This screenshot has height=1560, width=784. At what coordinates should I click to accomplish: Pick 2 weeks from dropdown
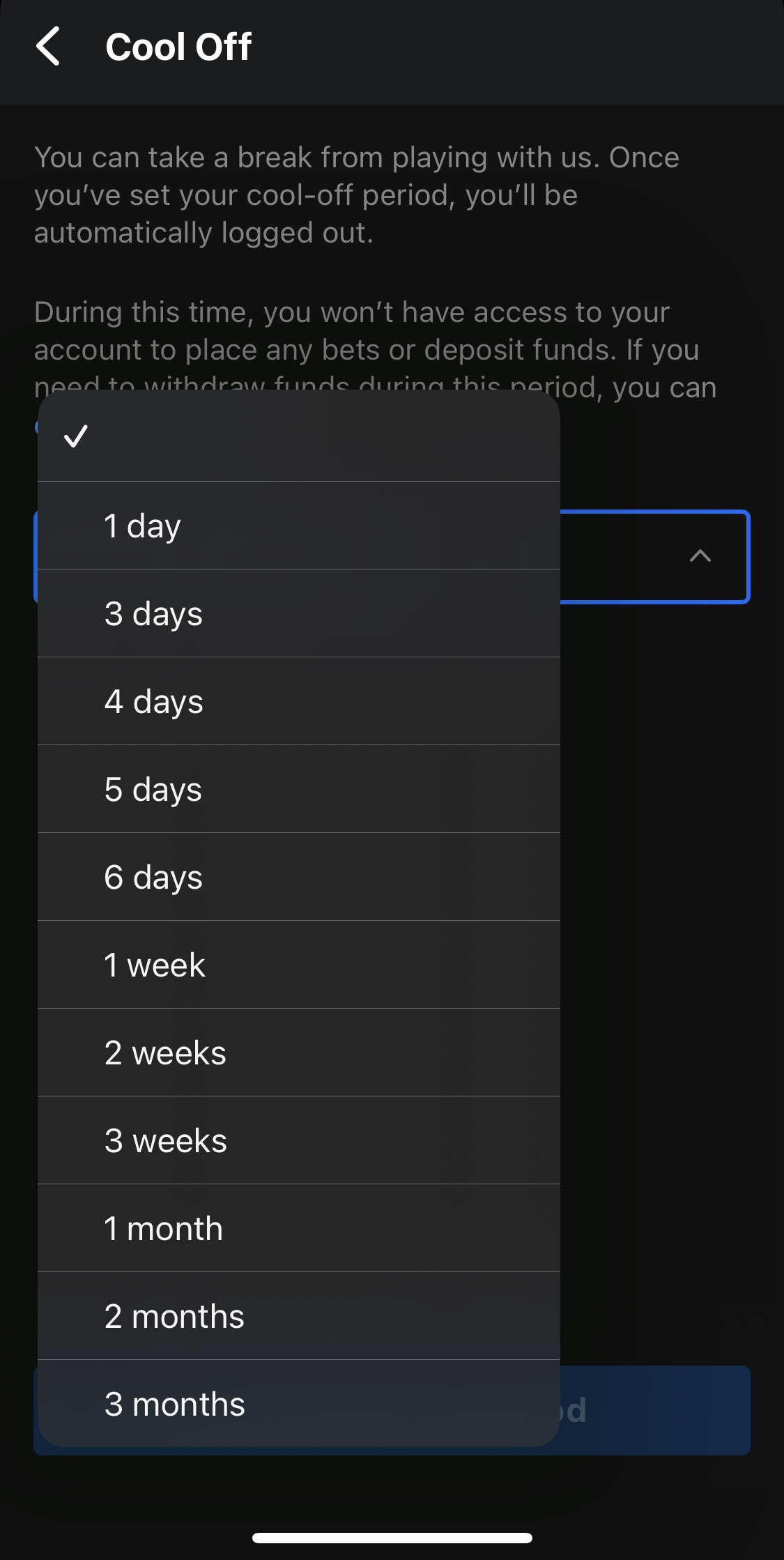pos(298,1053)
